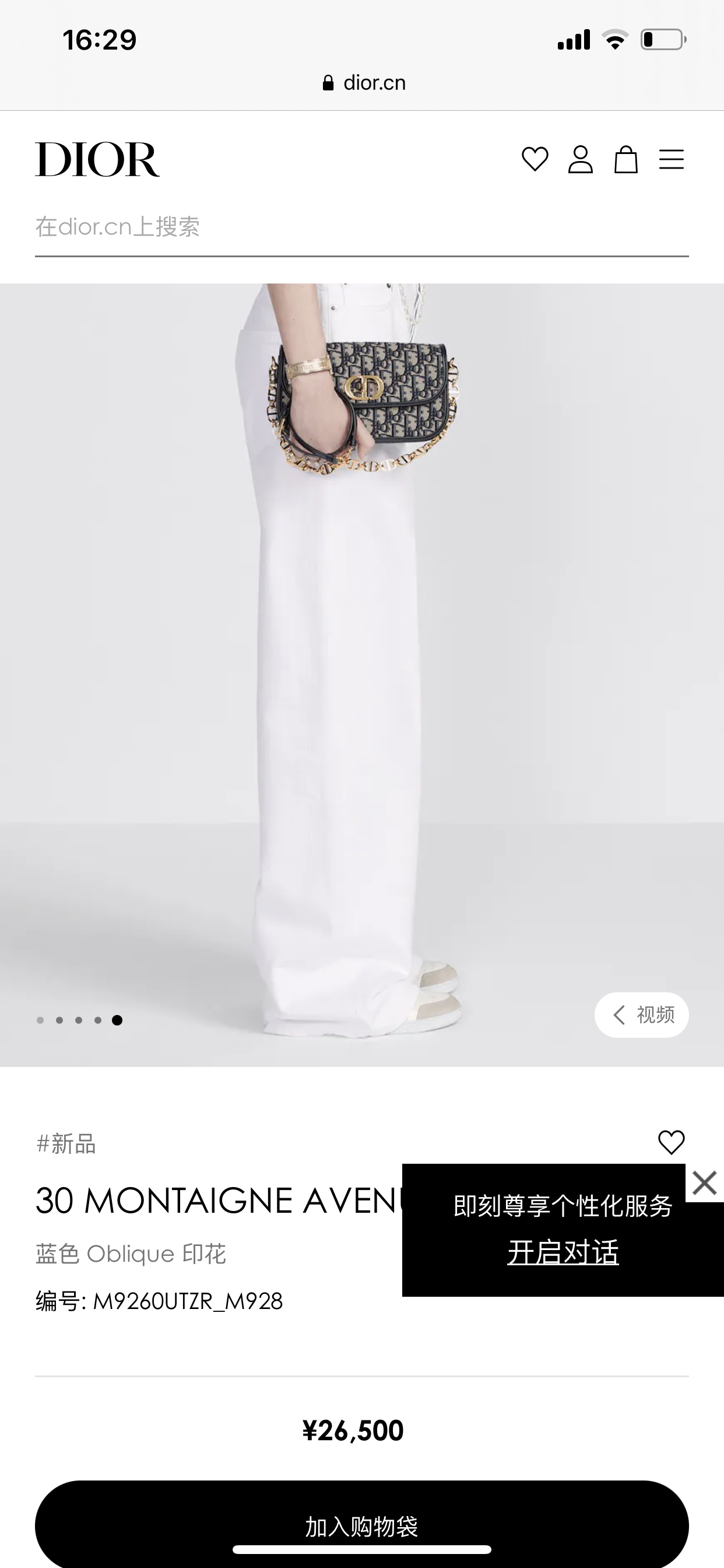
Task: Jump to the first product image dot
Action: [40, 1020]
